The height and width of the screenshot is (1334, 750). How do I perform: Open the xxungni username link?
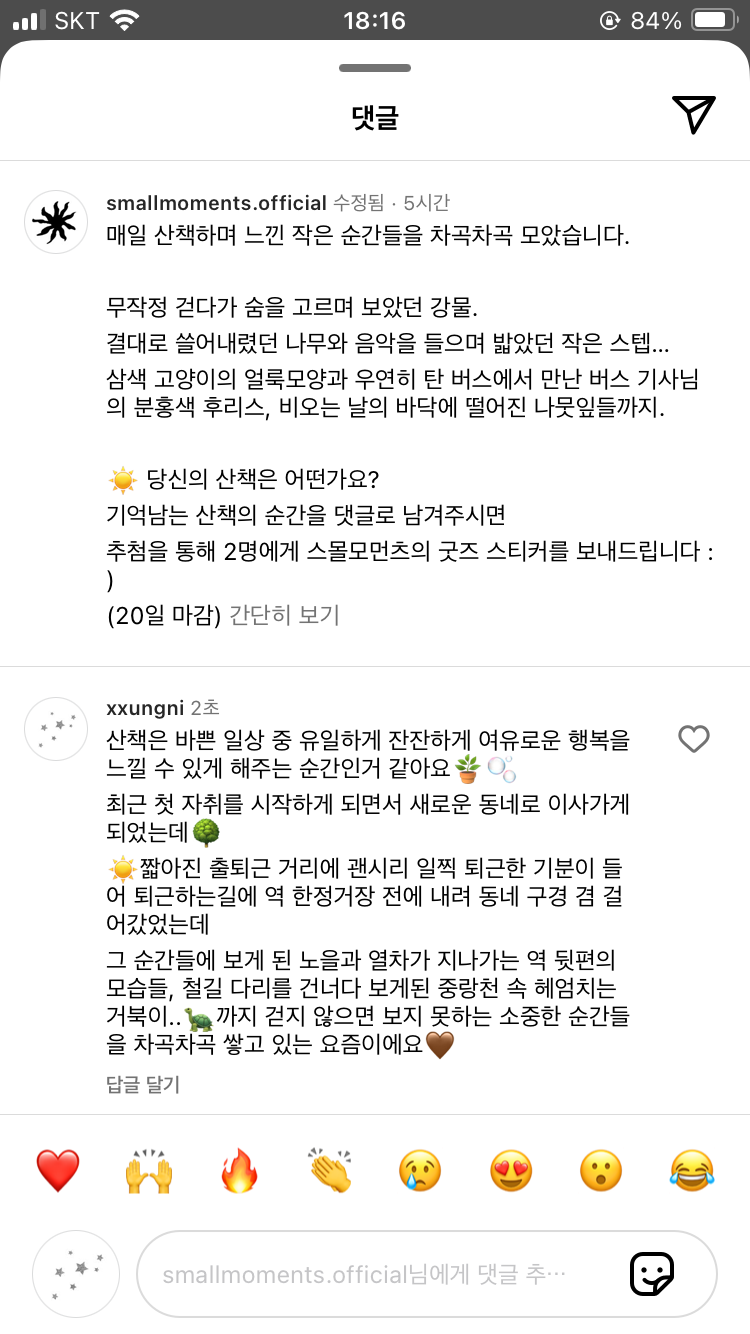click(145, 708)
